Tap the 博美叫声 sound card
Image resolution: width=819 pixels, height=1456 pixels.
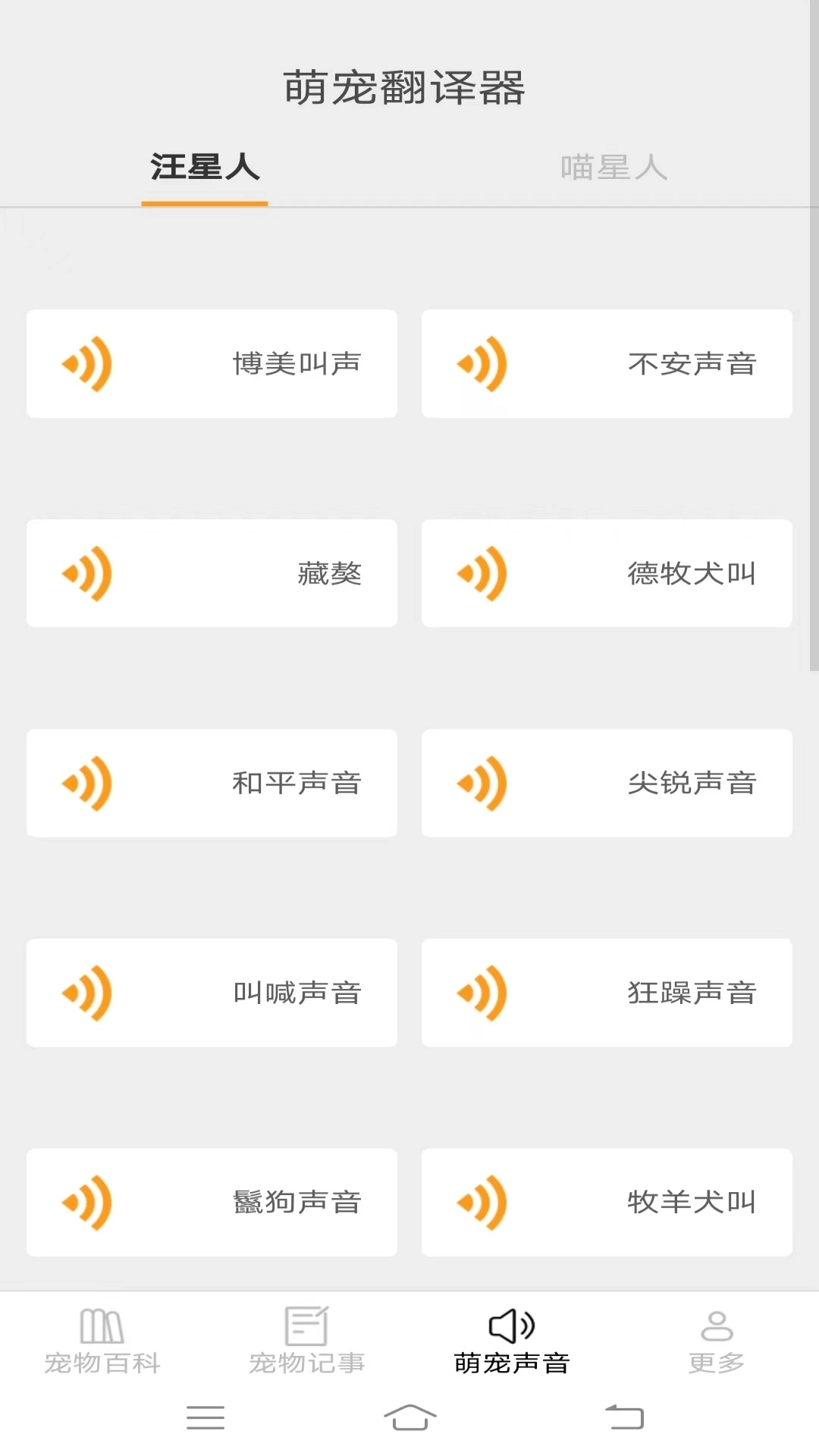pyautogui.click(x=211, y=363)
